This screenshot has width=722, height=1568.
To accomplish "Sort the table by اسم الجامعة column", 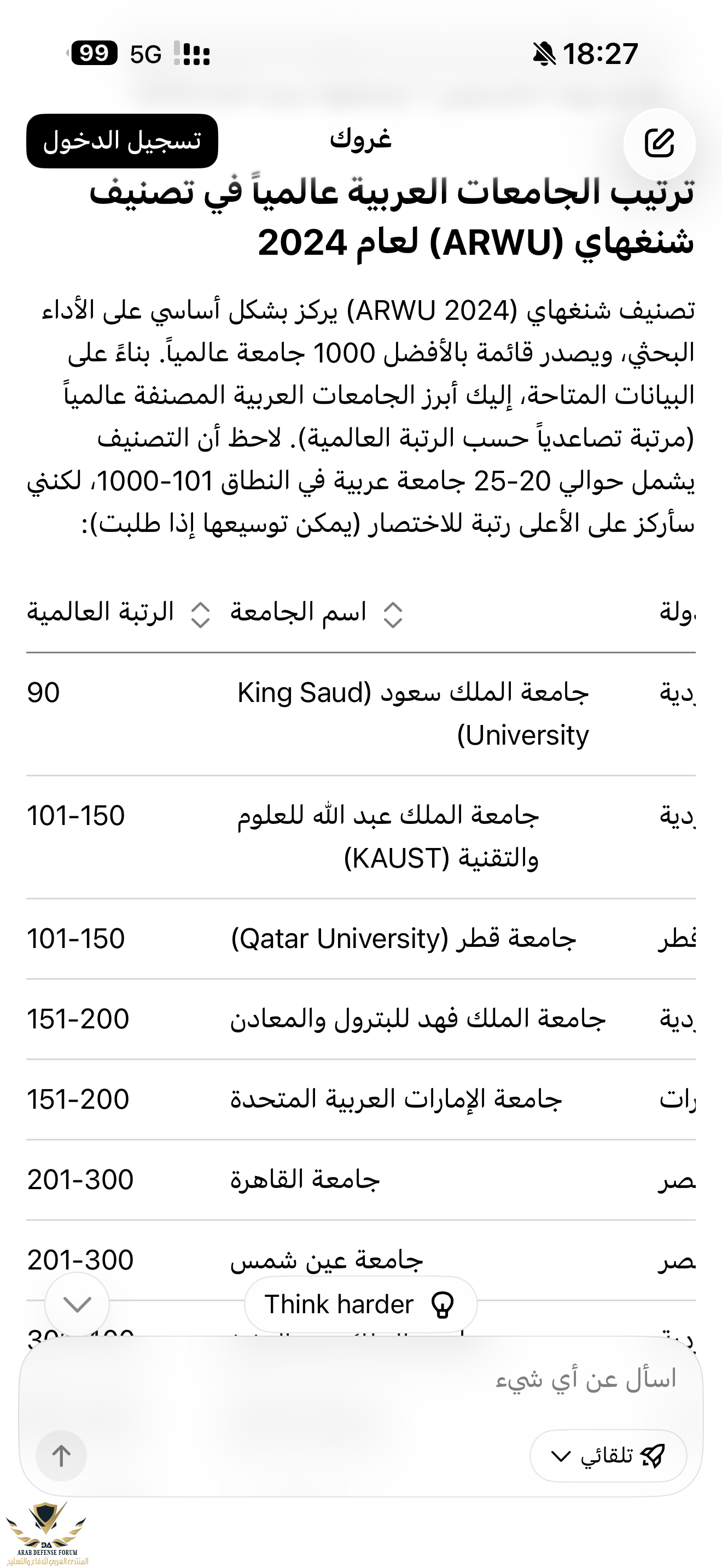I will [x=393, y=615].
